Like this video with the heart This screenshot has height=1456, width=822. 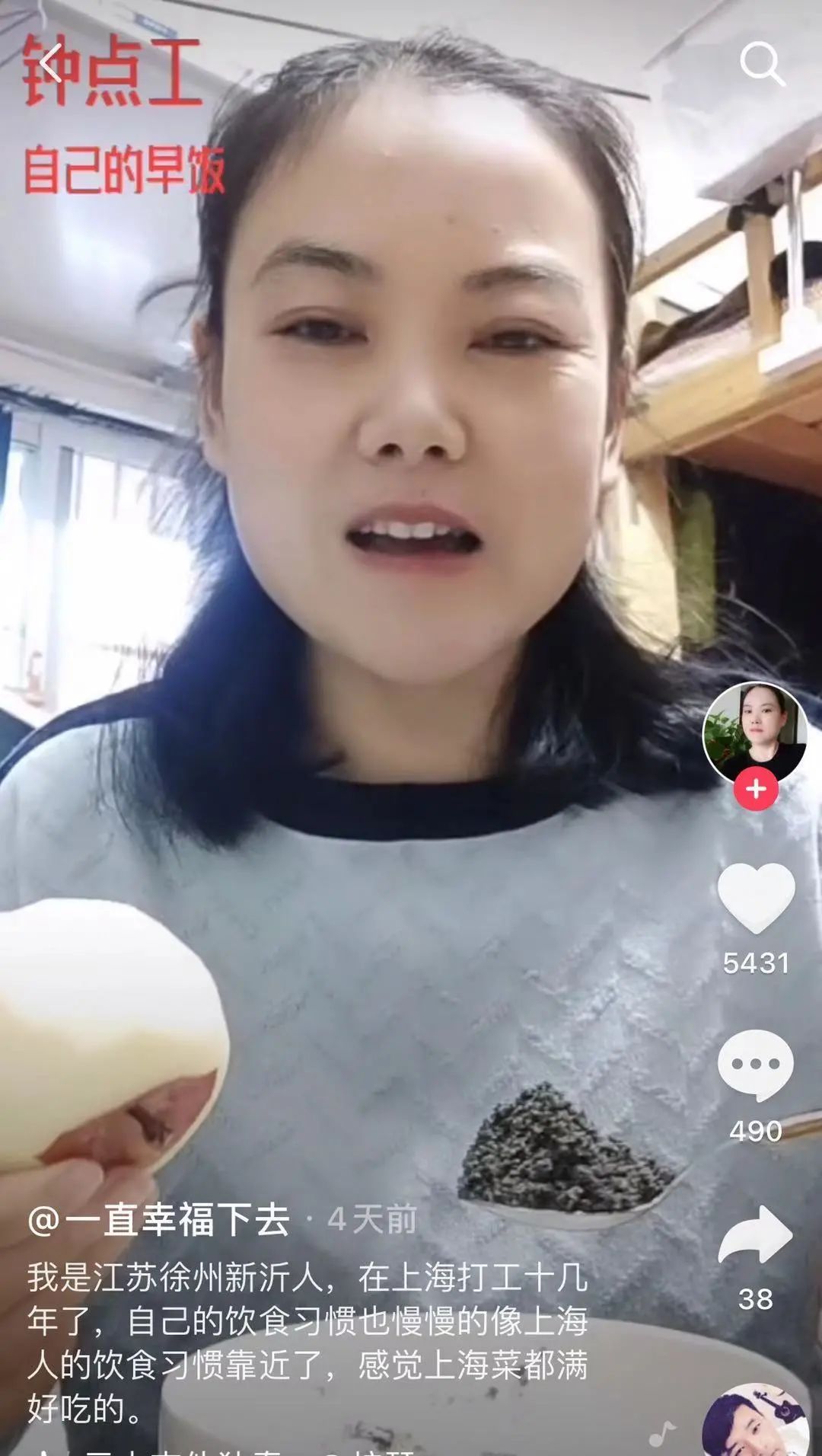756,899
